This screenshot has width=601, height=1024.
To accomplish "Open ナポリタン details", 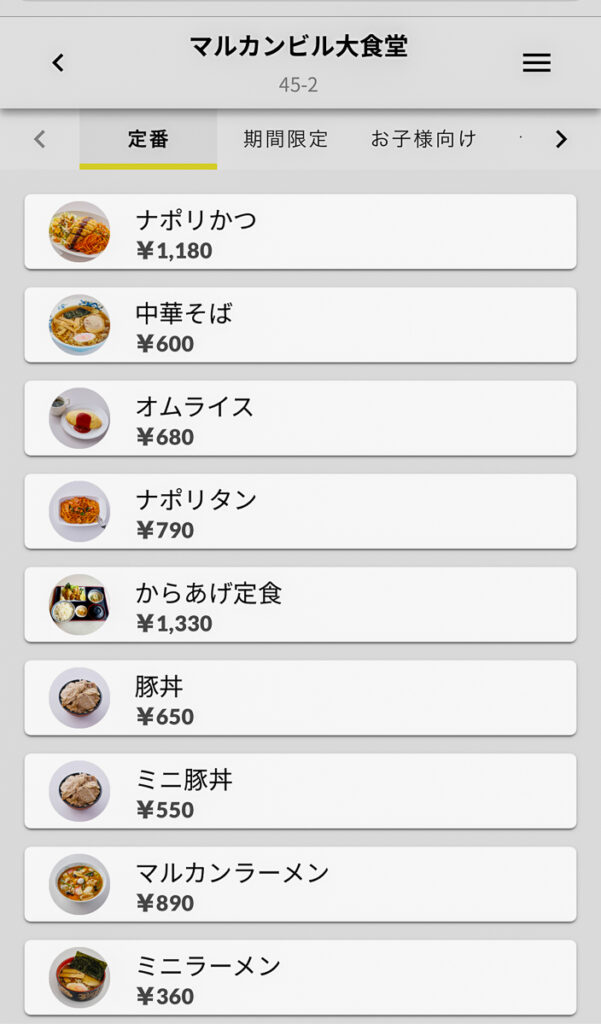I will click(x=300, y=511).
